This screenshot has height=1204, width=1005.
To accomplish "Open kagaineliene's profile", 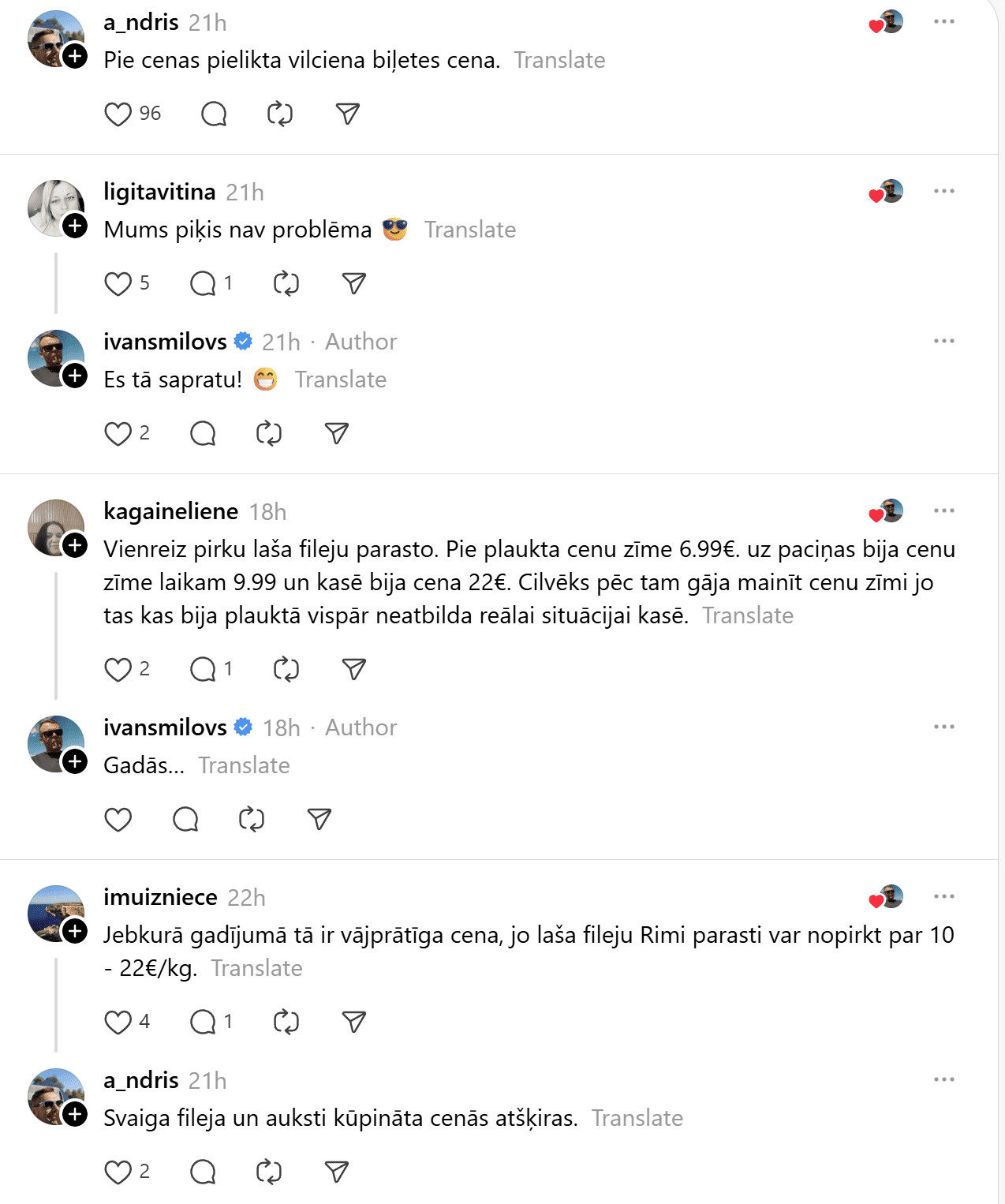I will (170, 511).
